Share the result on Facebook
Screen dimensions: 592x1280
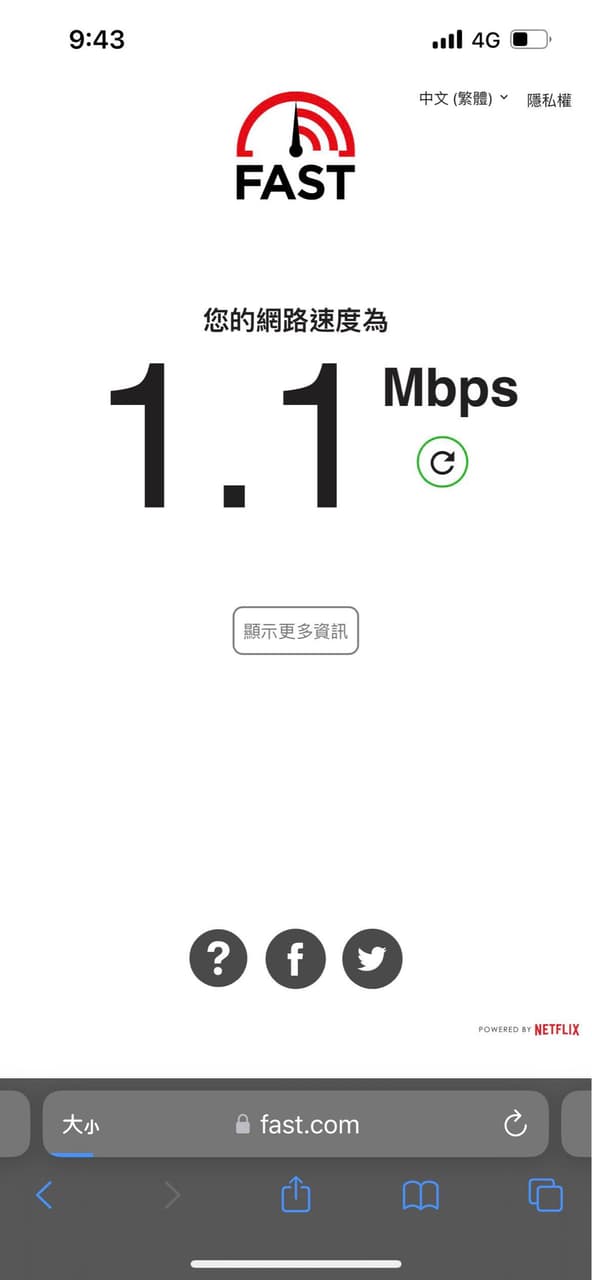click(295, 958)
